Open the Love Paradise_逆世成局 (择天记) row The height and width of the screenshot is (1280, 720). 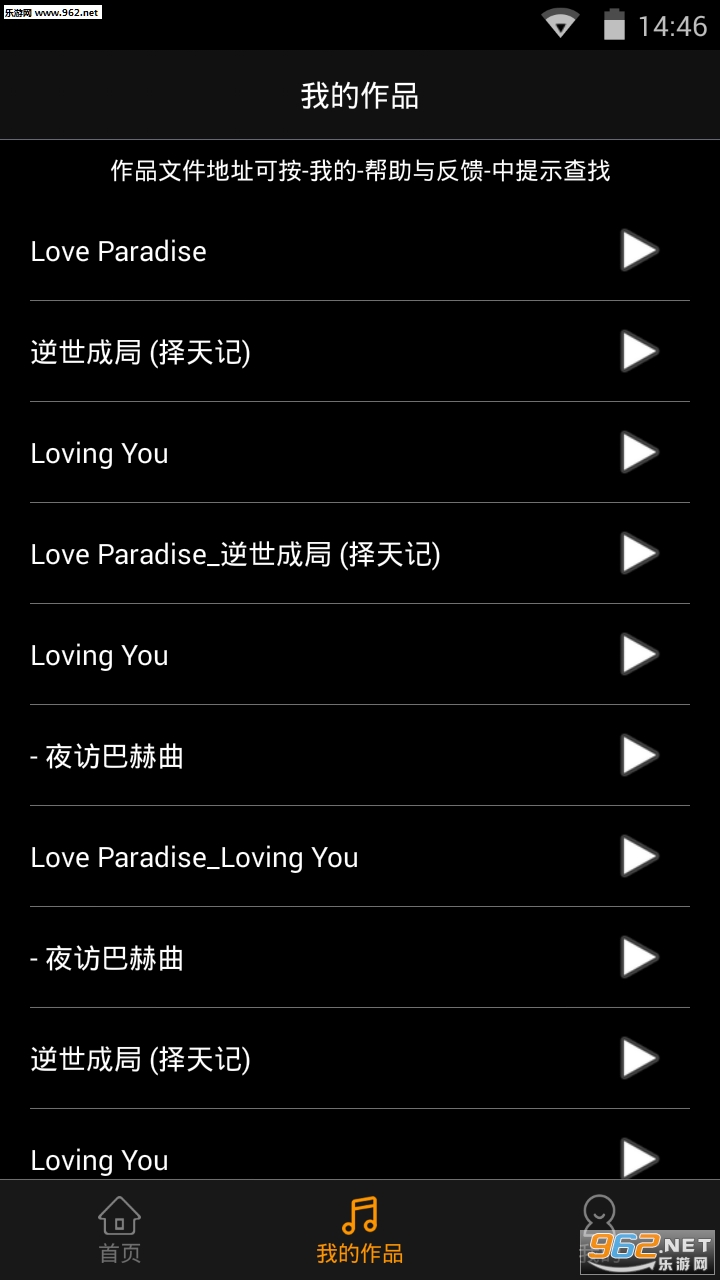[x=360, y=554]
